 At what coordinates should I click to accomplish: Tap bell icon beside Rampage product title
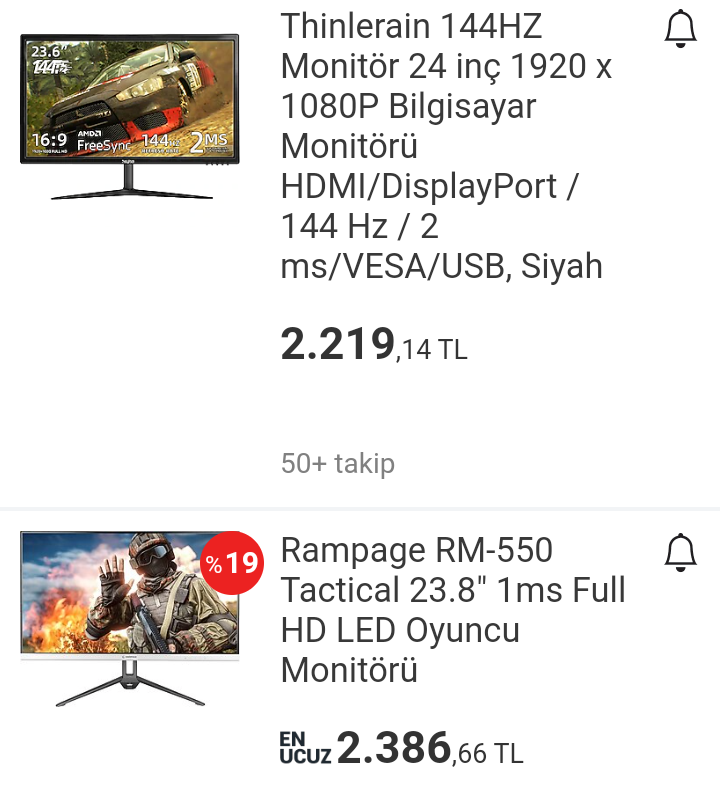tap(681, 551)
